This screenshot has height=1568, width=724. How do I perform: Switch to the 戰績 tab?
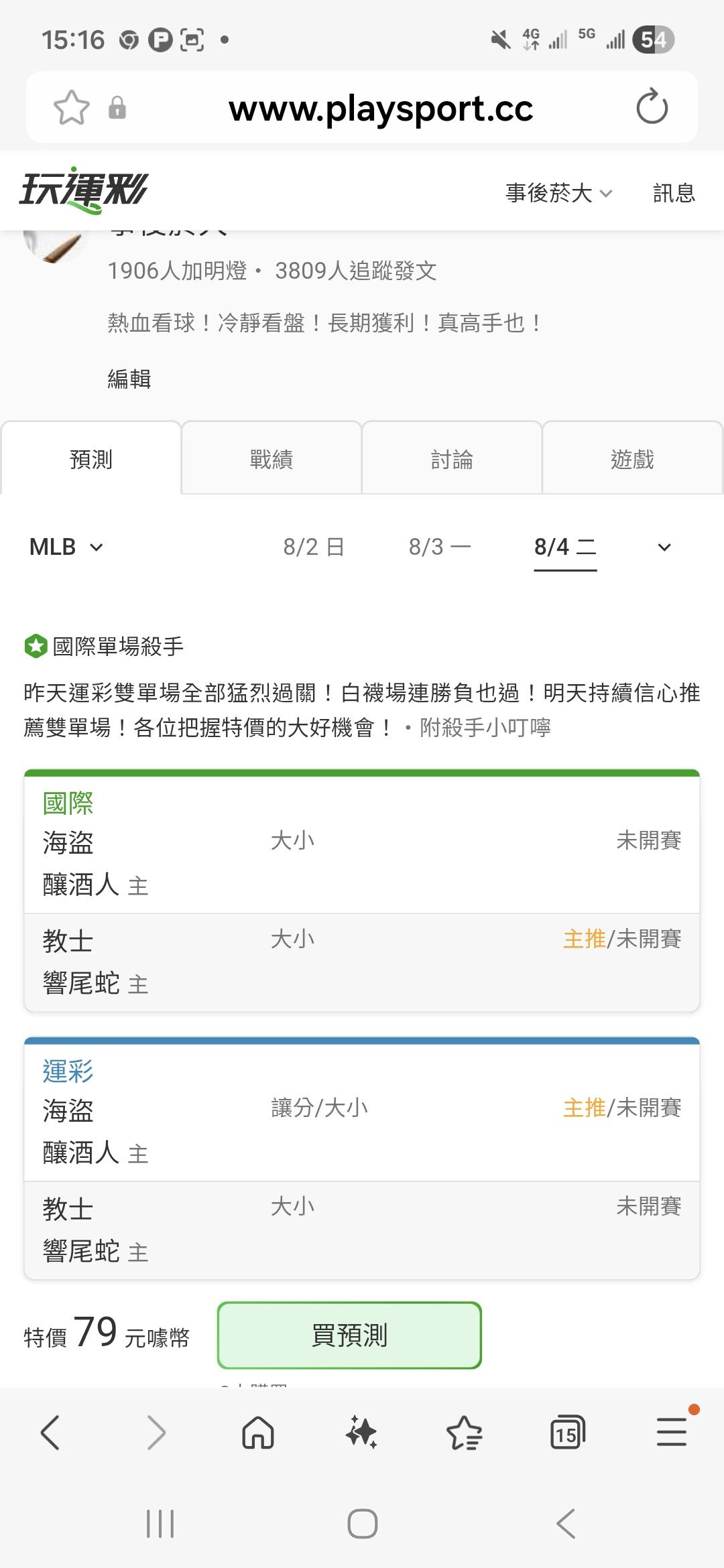(x=271, y=459)
